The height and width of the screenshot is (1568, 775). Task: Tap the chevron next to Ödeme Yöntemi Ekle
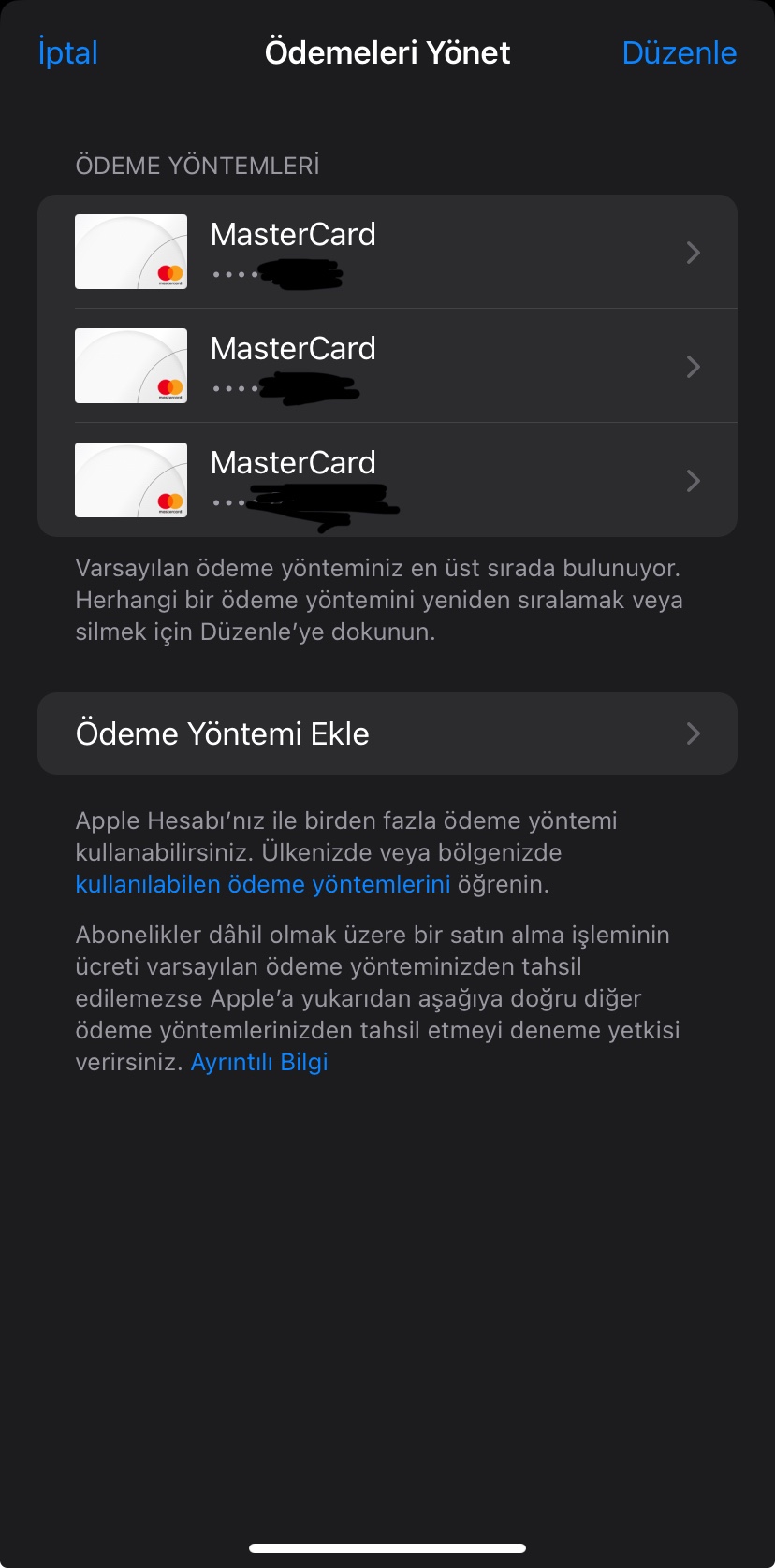[x=693, y=733]
